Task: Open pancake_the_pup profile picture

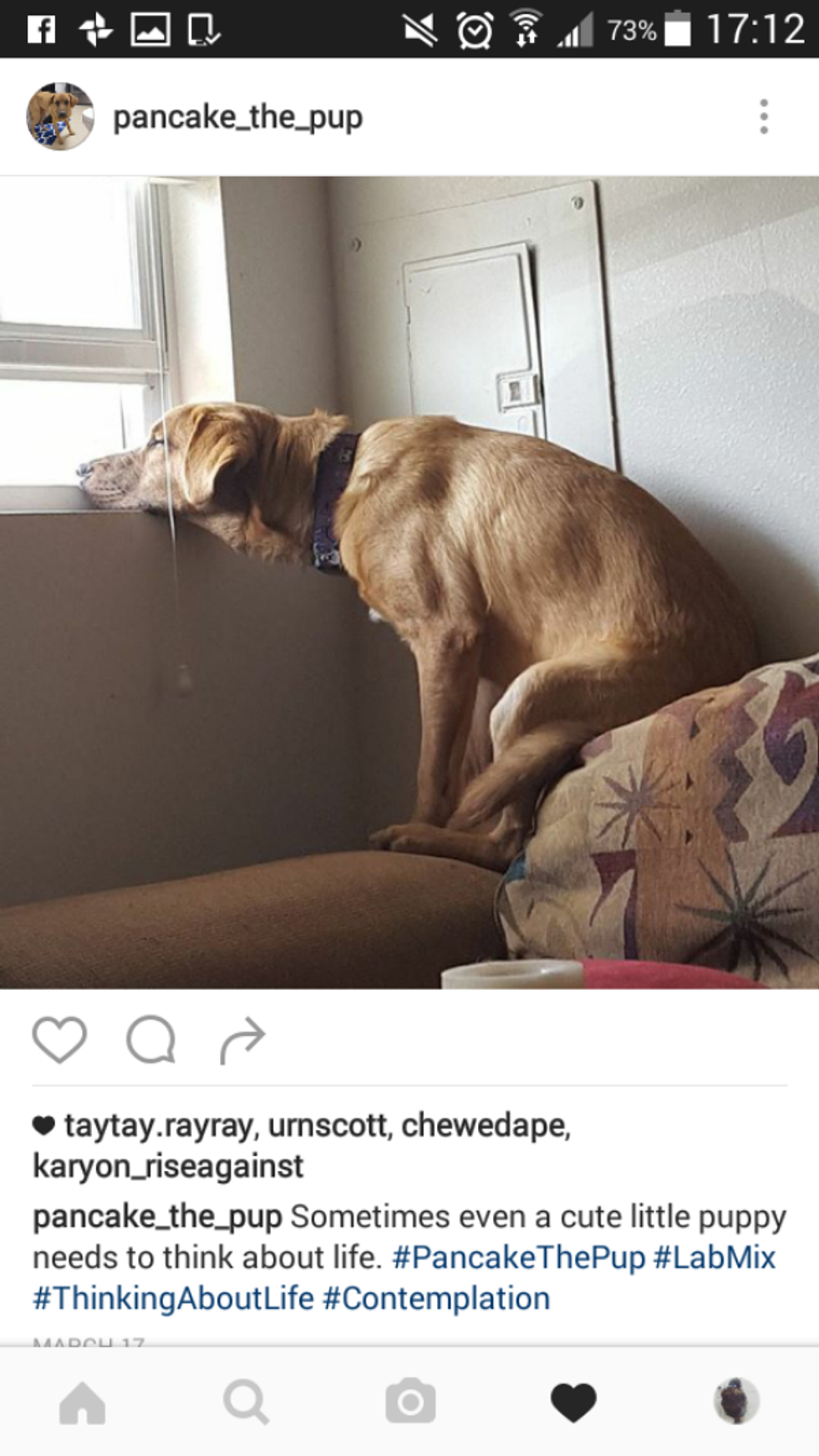Action: 59,116
